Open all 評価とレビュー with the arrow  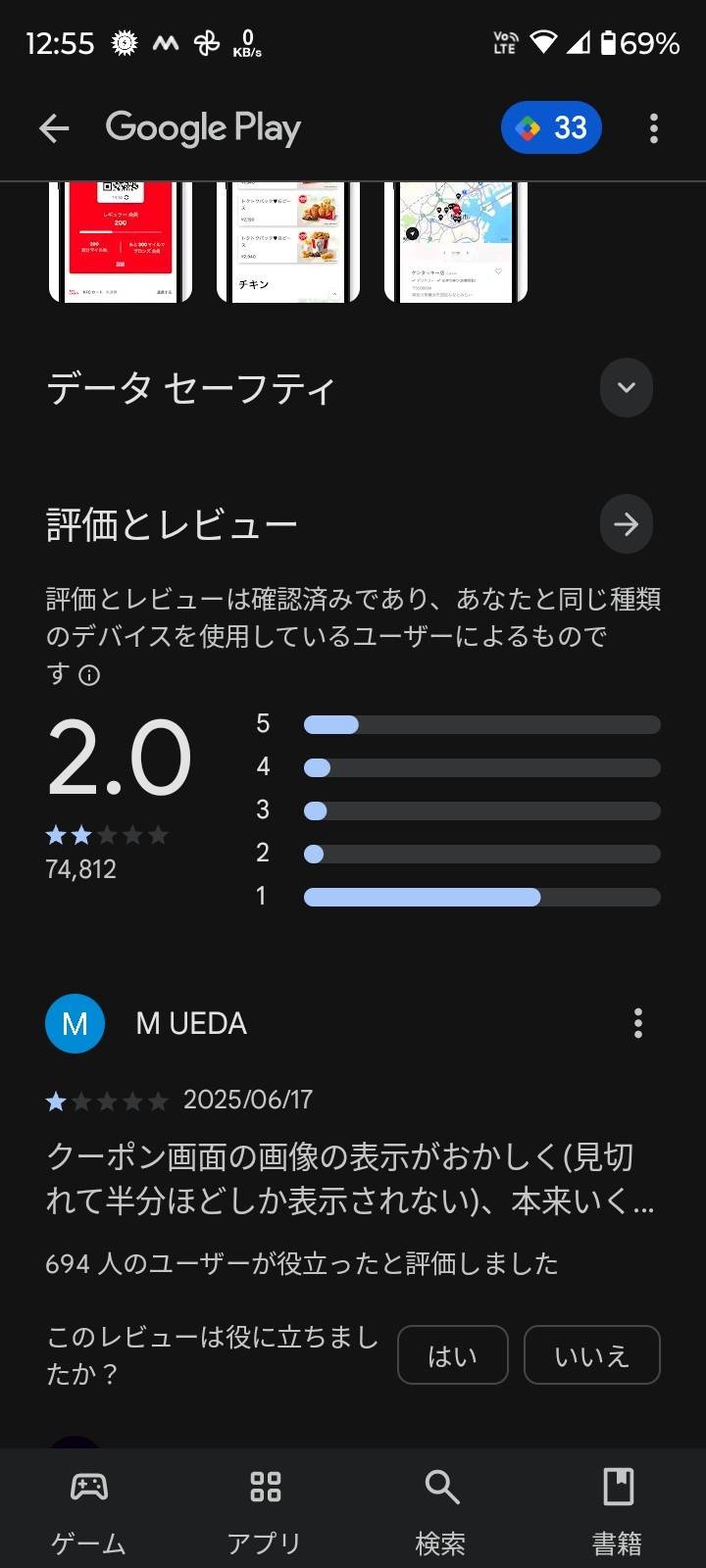tap(626, 524)
